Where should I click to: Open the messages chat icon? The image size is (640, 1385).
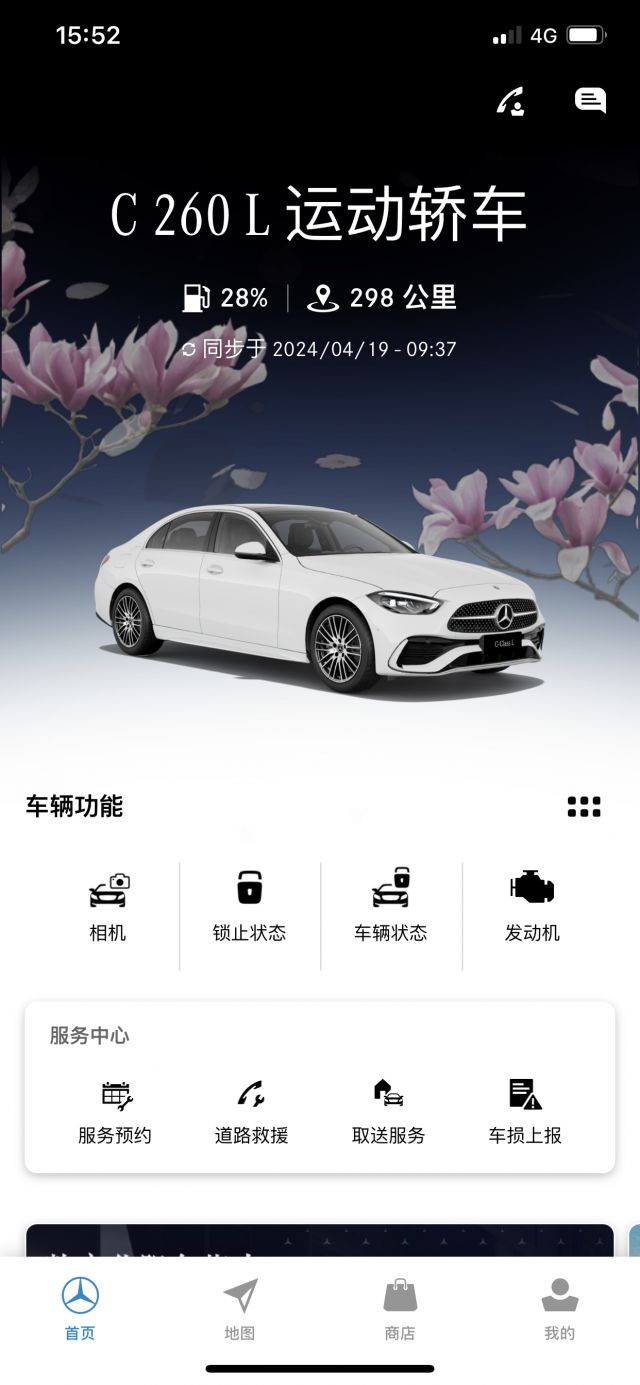coord(590,101)
